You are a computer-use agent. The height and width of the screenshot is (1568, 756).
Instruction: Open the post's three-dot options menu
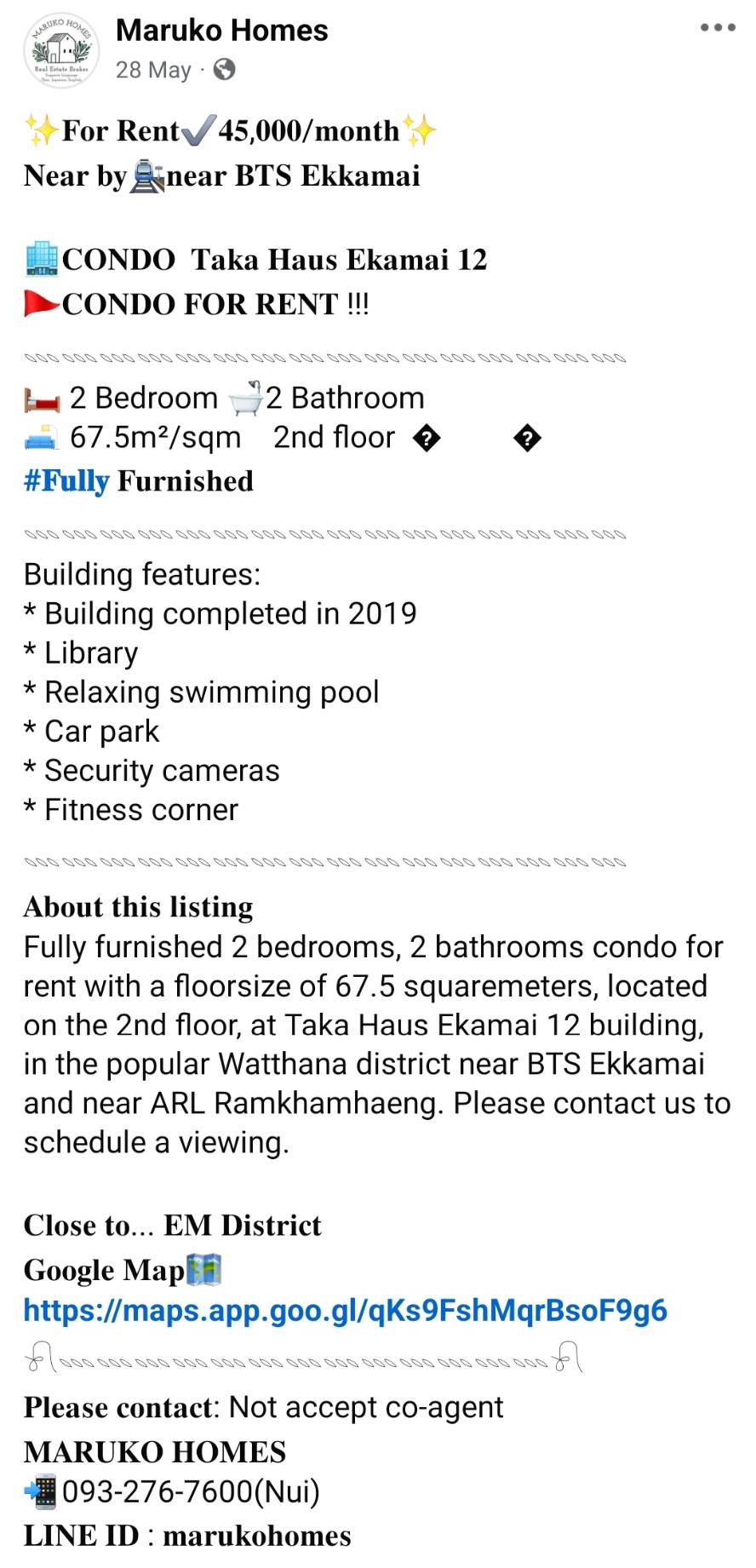(718, 27)
